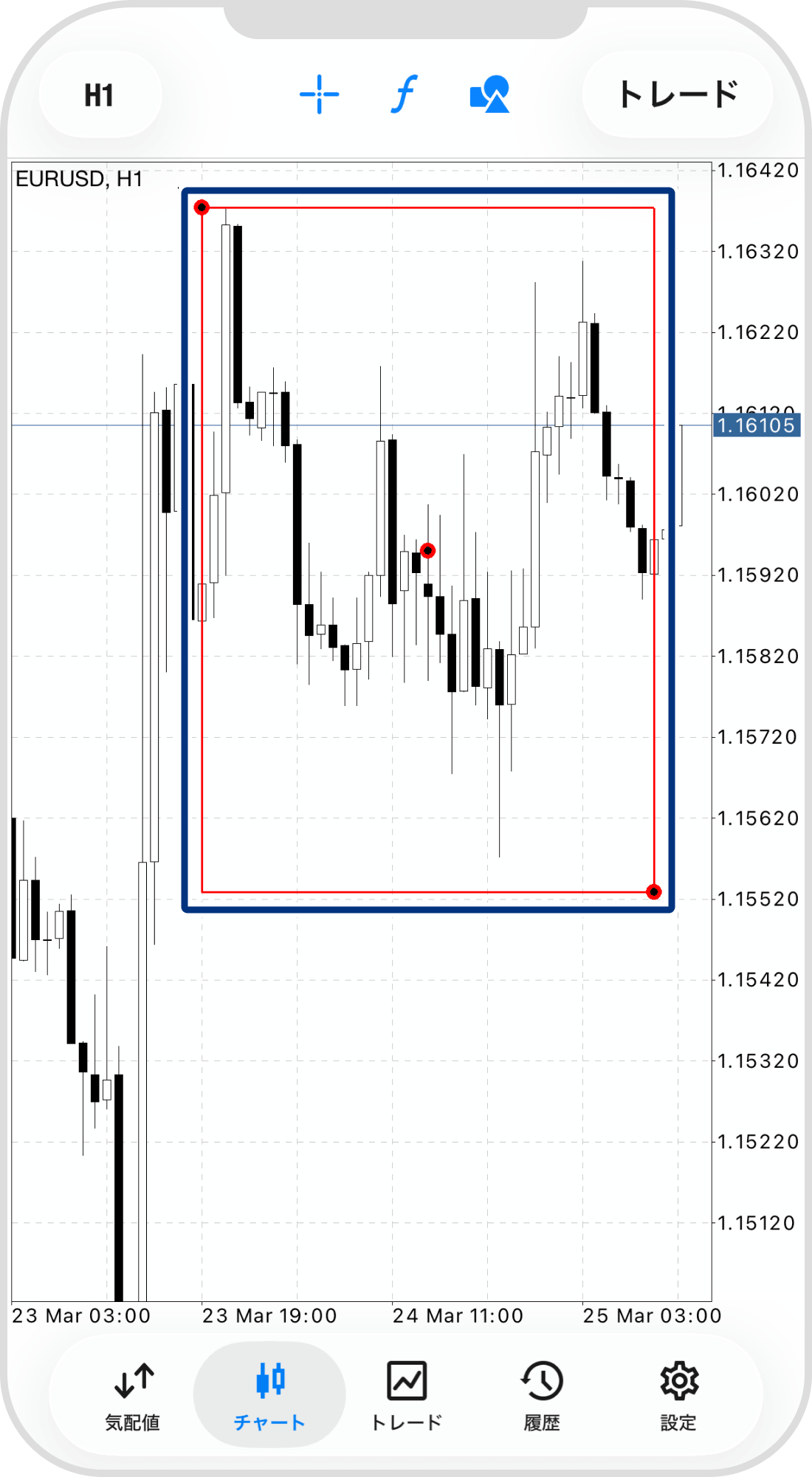812x1477 pixels.
Task: Open the objects shapes tool
Action: coord(489,95)
